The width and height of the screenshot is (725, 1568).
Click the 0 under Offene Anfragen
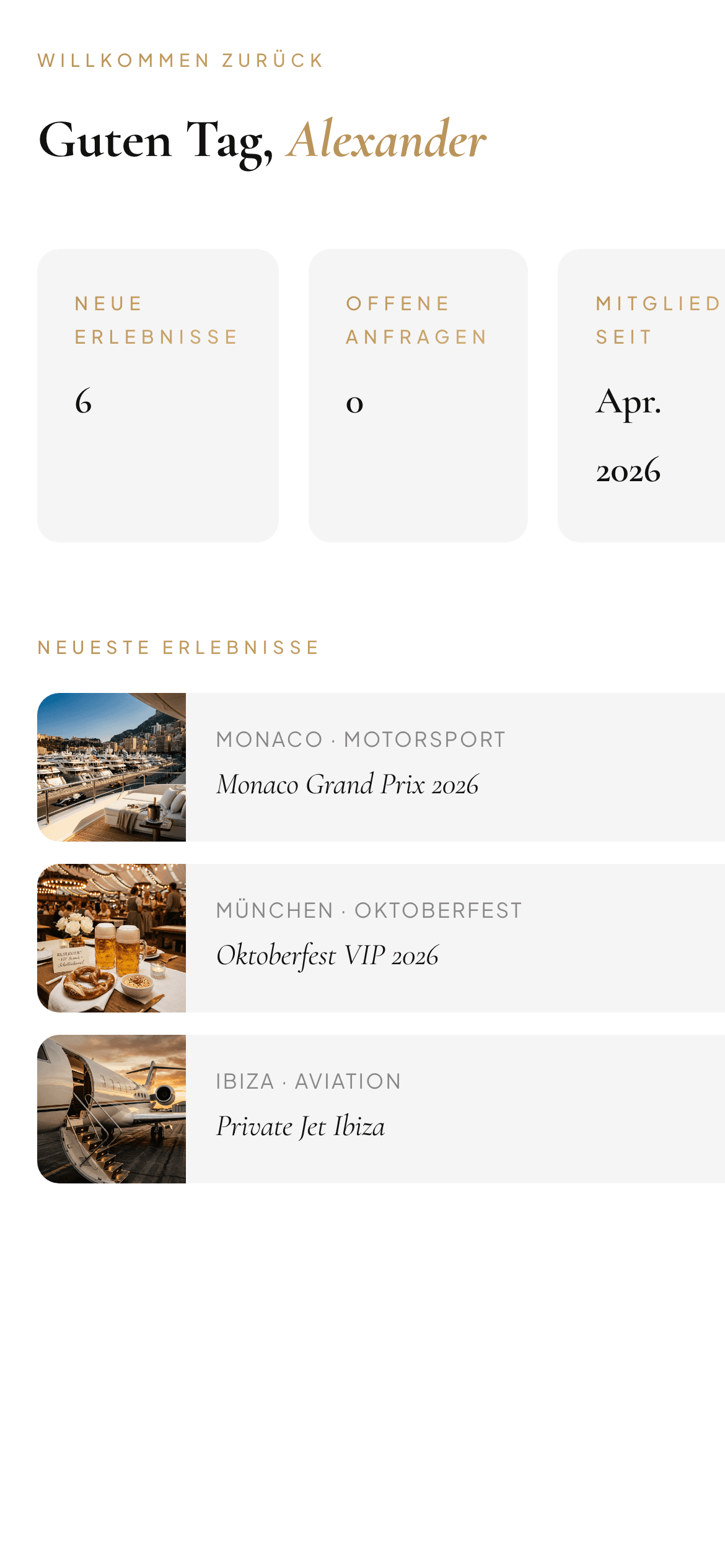click(353, 404)
